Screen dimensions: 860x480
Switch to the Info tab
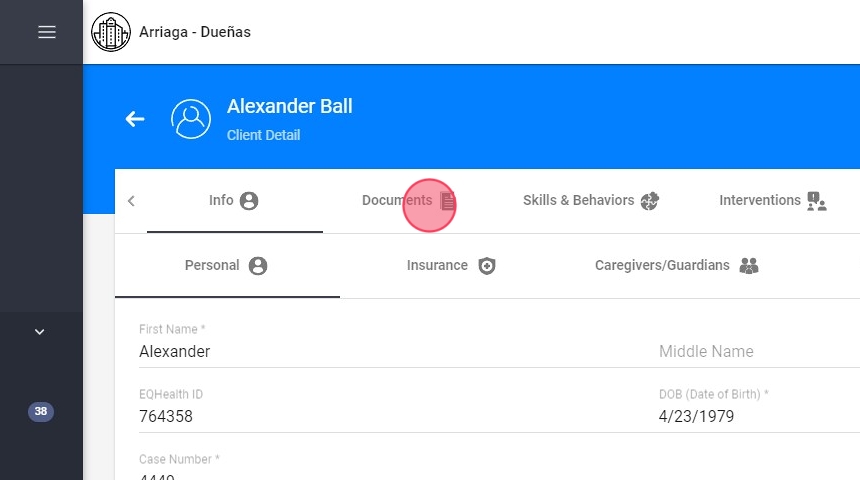point(234,201)
